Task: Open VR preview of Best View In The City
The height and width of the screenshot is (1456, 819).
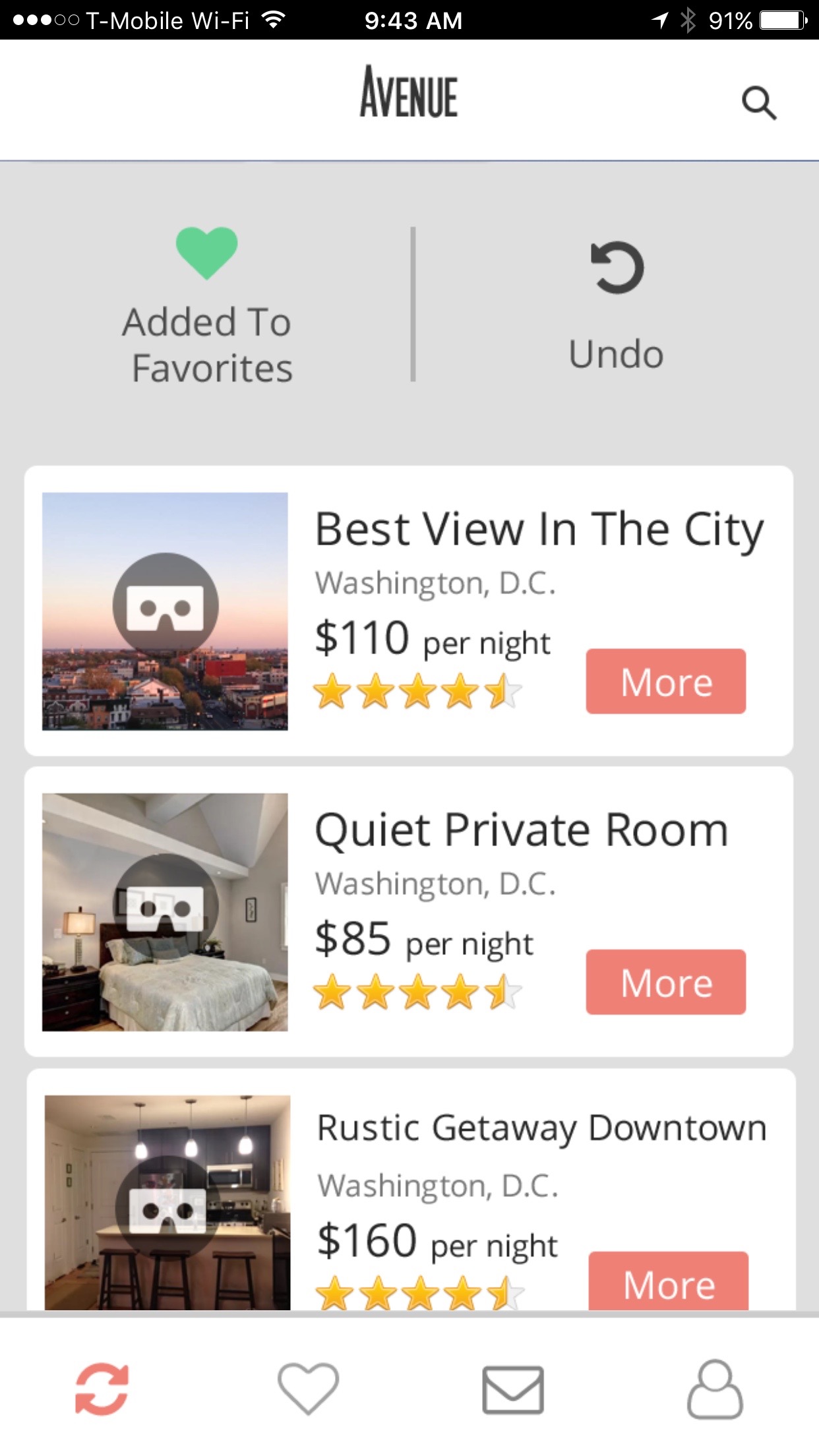Action: (x=166, y=606)
